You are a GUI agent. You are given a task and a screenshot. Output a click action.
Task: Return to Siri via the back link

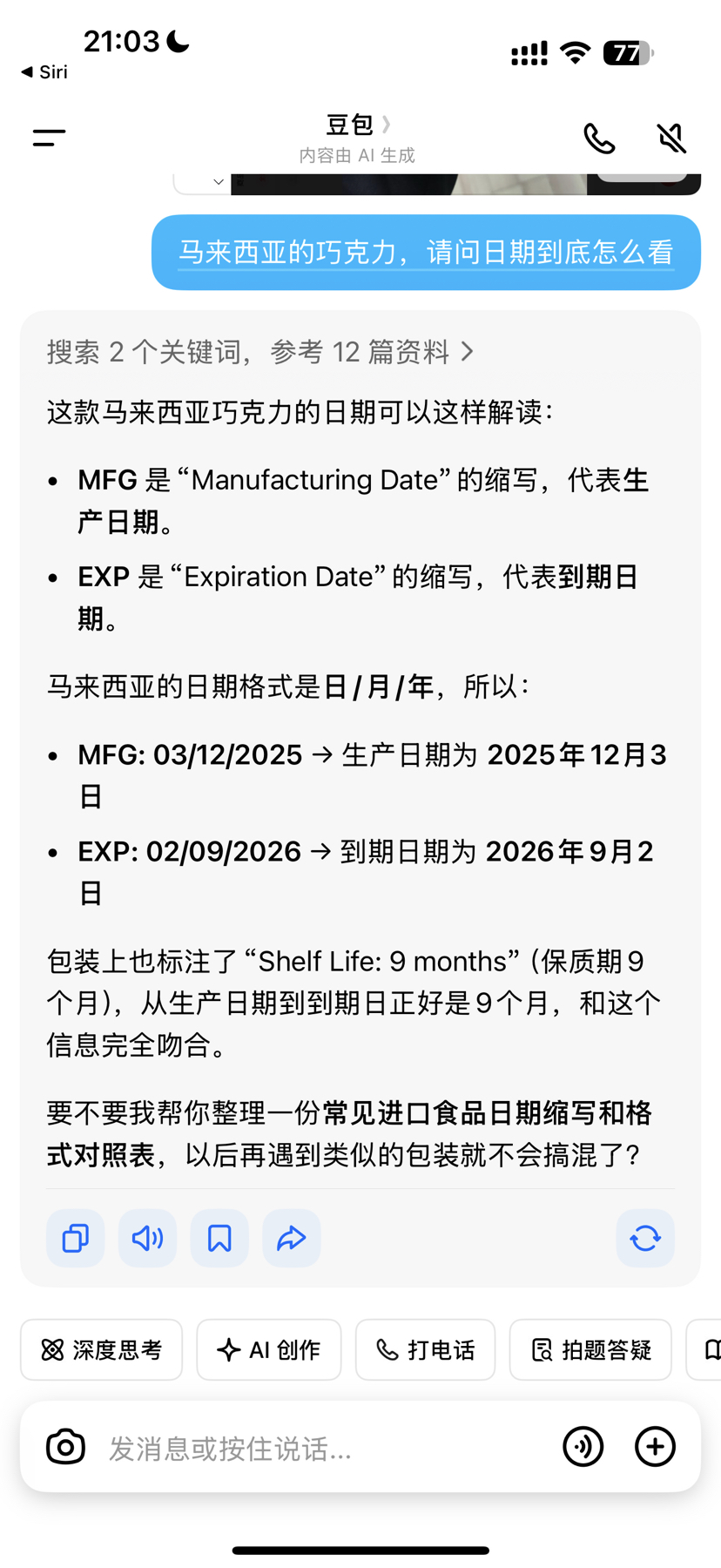tap(41, 72)
